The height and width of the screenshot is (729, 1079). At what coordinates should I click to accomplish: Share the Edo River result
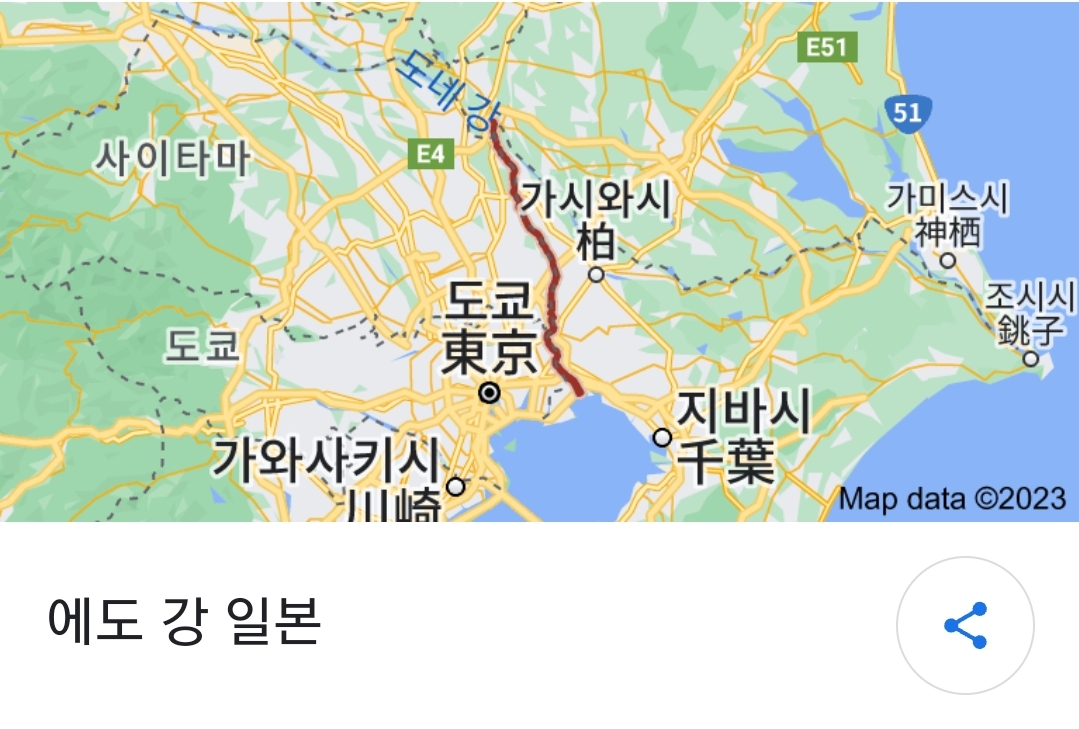point(965,625)
